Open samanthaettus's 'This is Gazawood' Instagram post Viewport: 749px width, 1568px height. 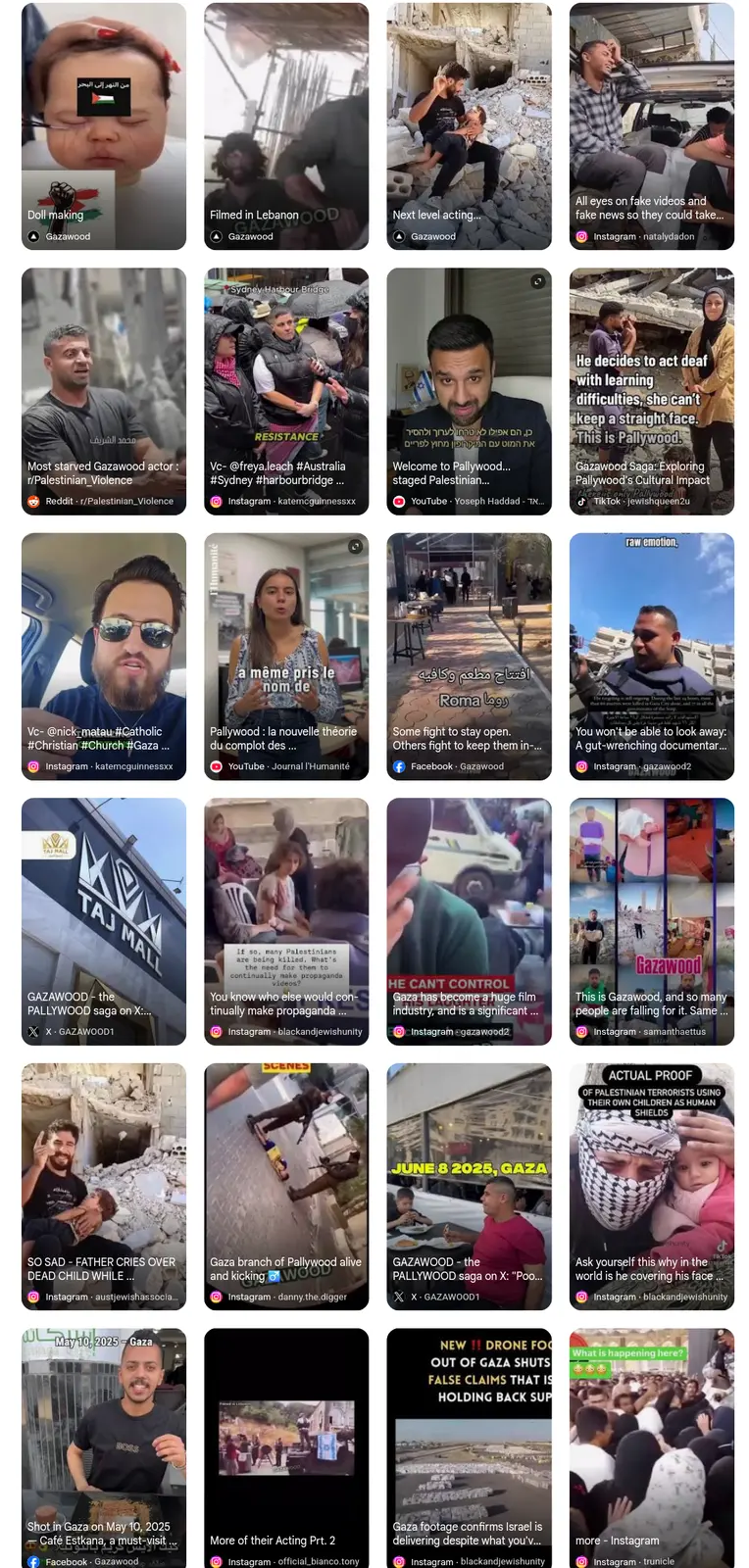651,919
